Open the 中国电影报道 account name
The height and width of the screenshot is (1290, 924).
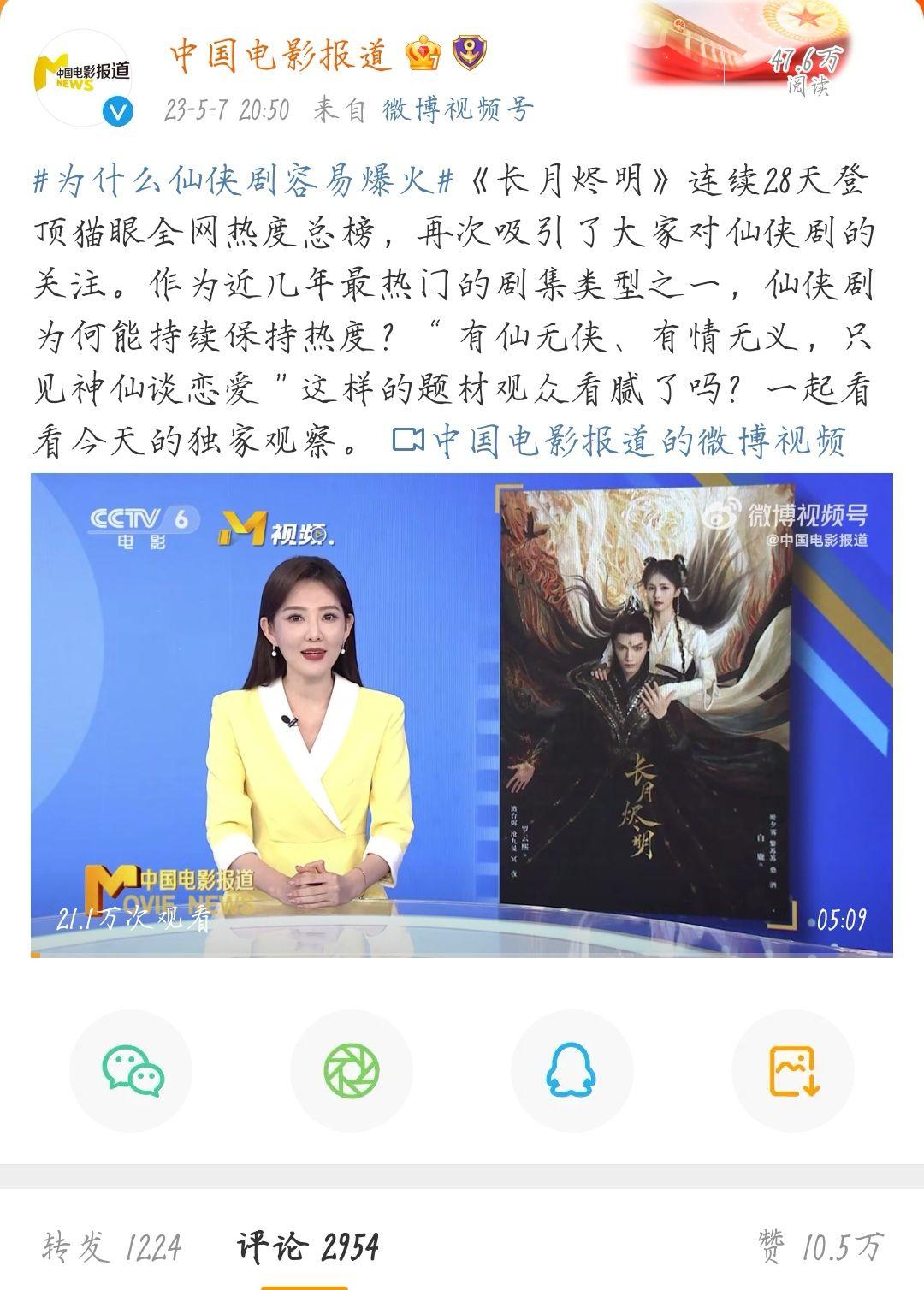point(279,55)
